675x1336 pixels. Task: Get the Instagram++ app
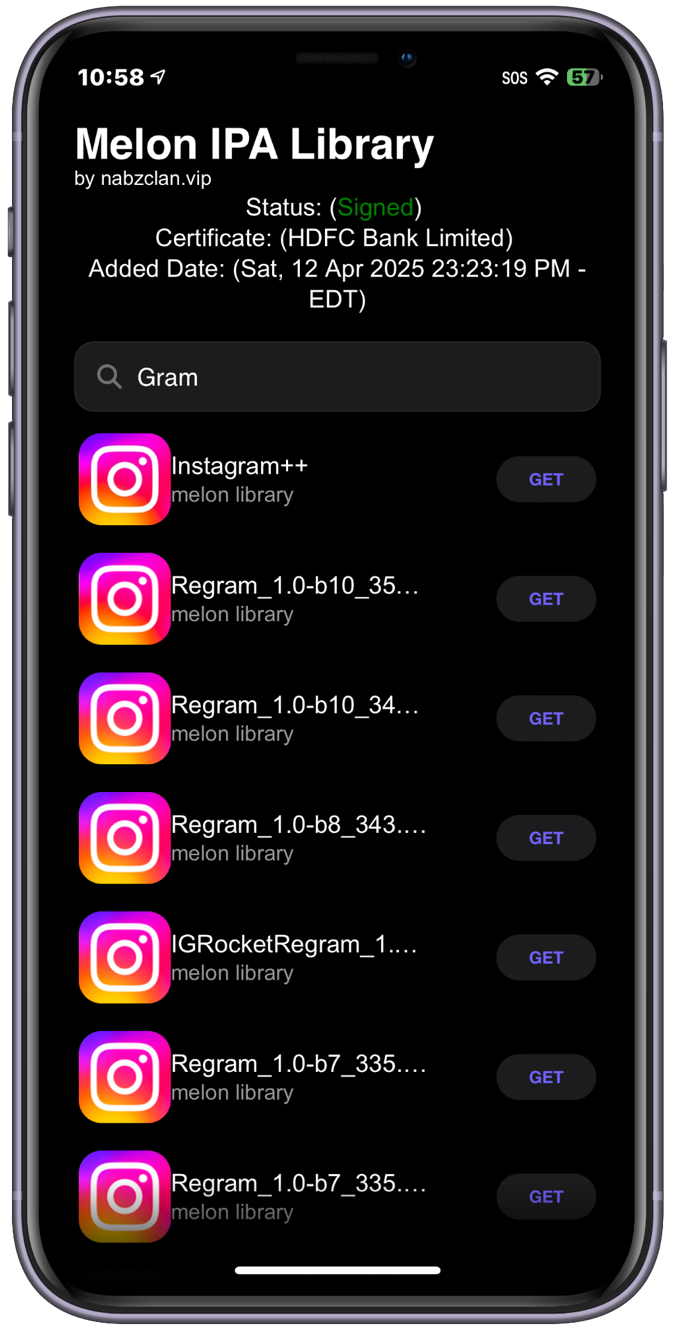[x=546, y=480]
